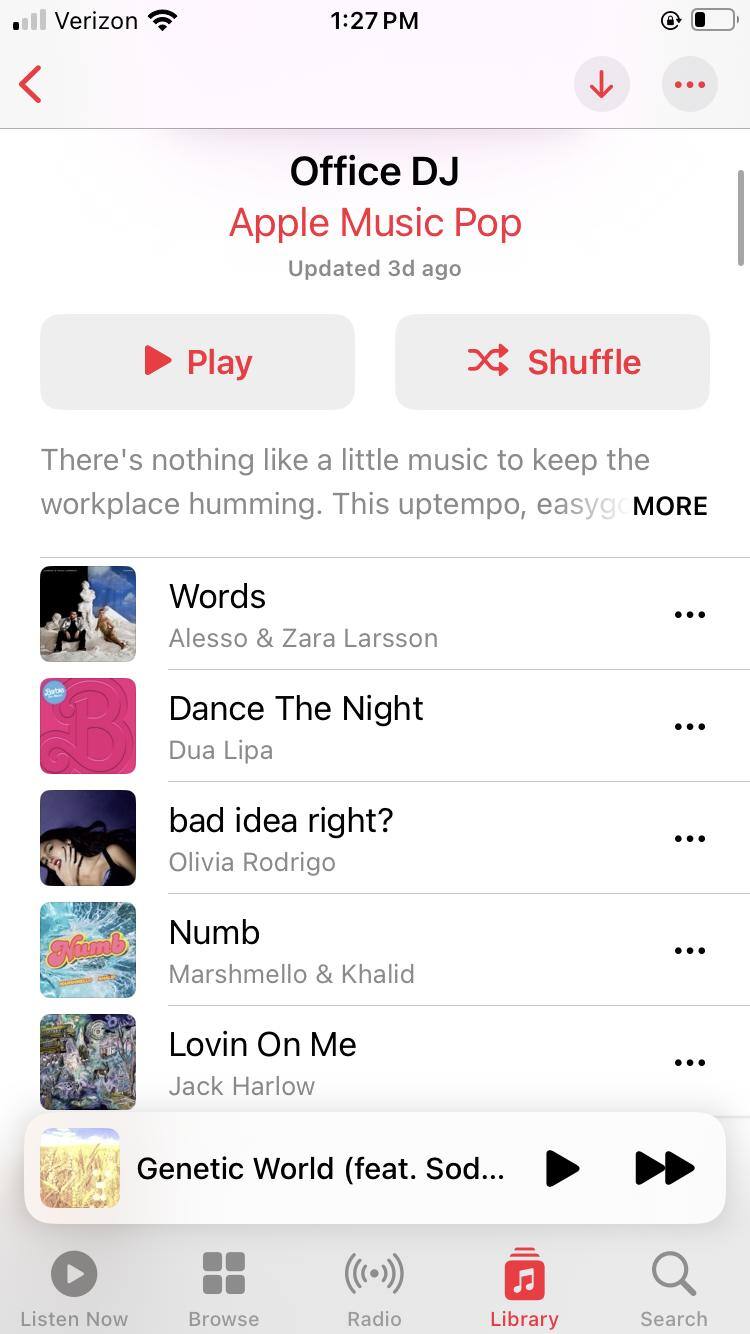The height and width of the screenshot is (1334, 750).
Task: Open more options for Words
Action: pos(689,615)
